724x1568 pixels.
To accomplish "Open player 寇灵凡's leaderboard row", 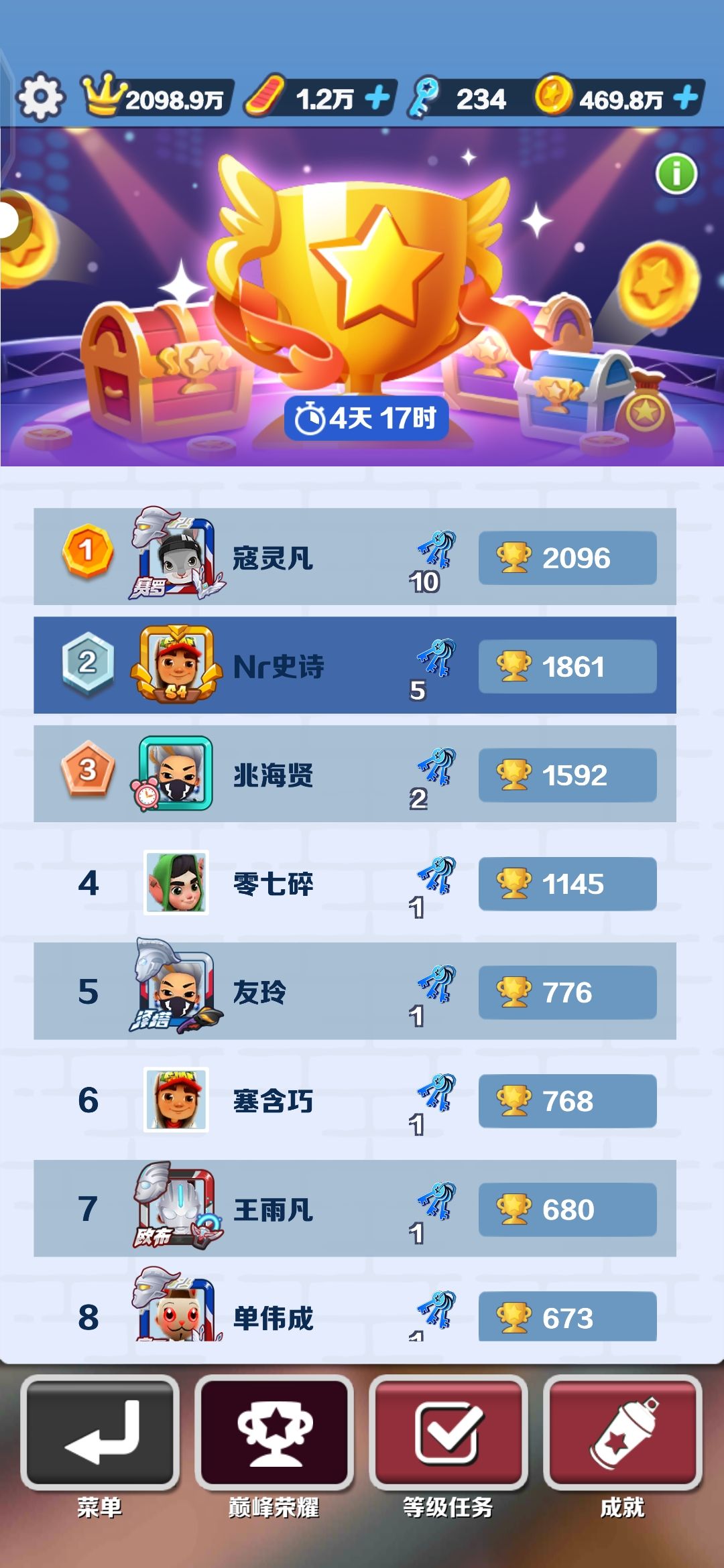I will [355, 557].
